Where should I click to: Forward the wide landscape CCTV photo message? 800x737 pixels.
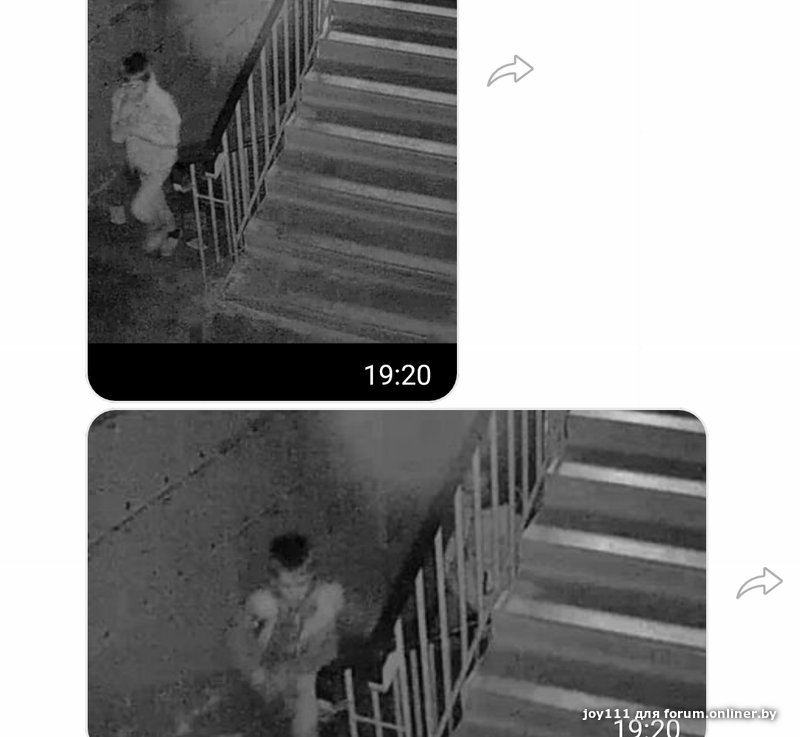[759, 583]
